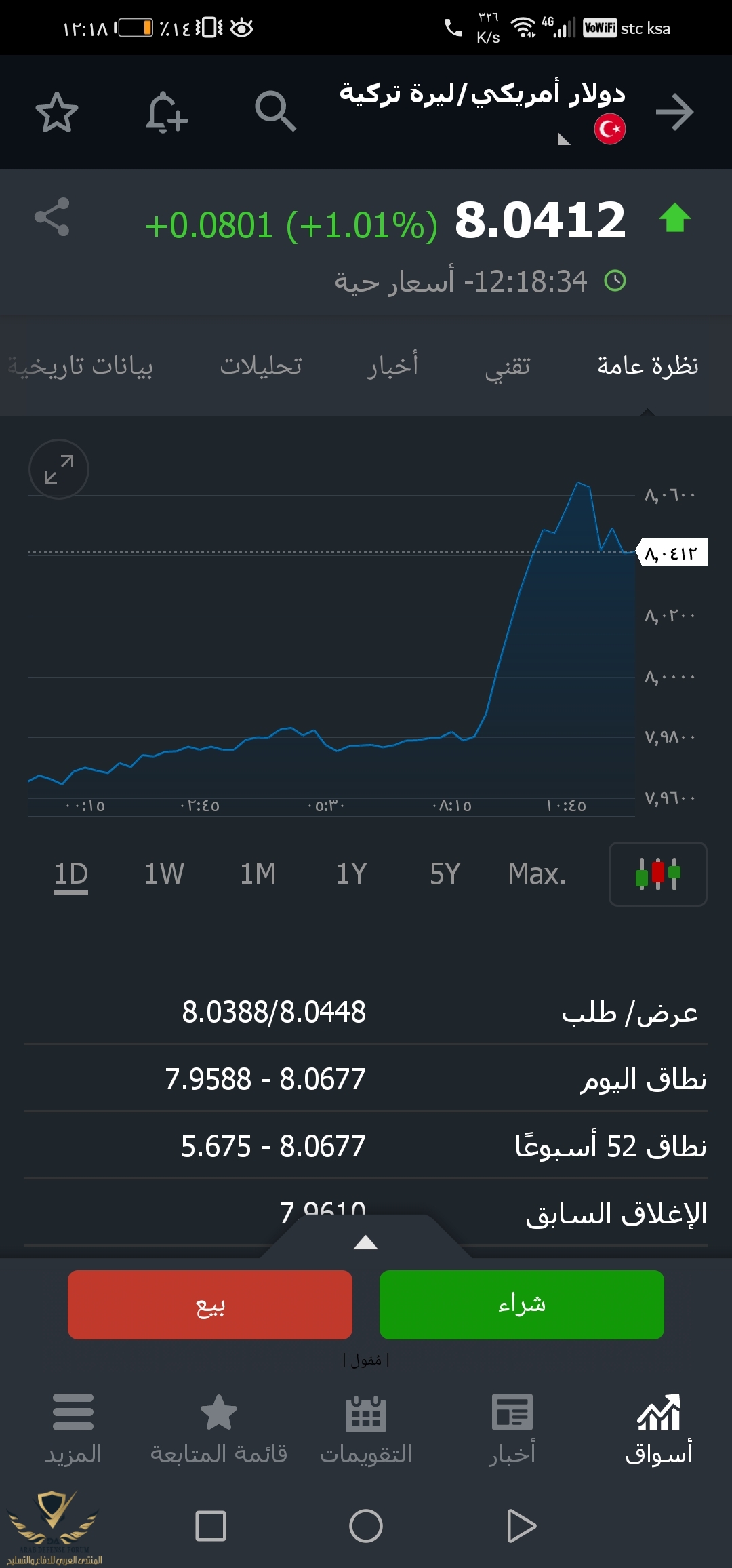Viewport: 732px width, 1568px height.
Task: View the بيانات تاريخية tab
Action: click(x=81, y=366)
